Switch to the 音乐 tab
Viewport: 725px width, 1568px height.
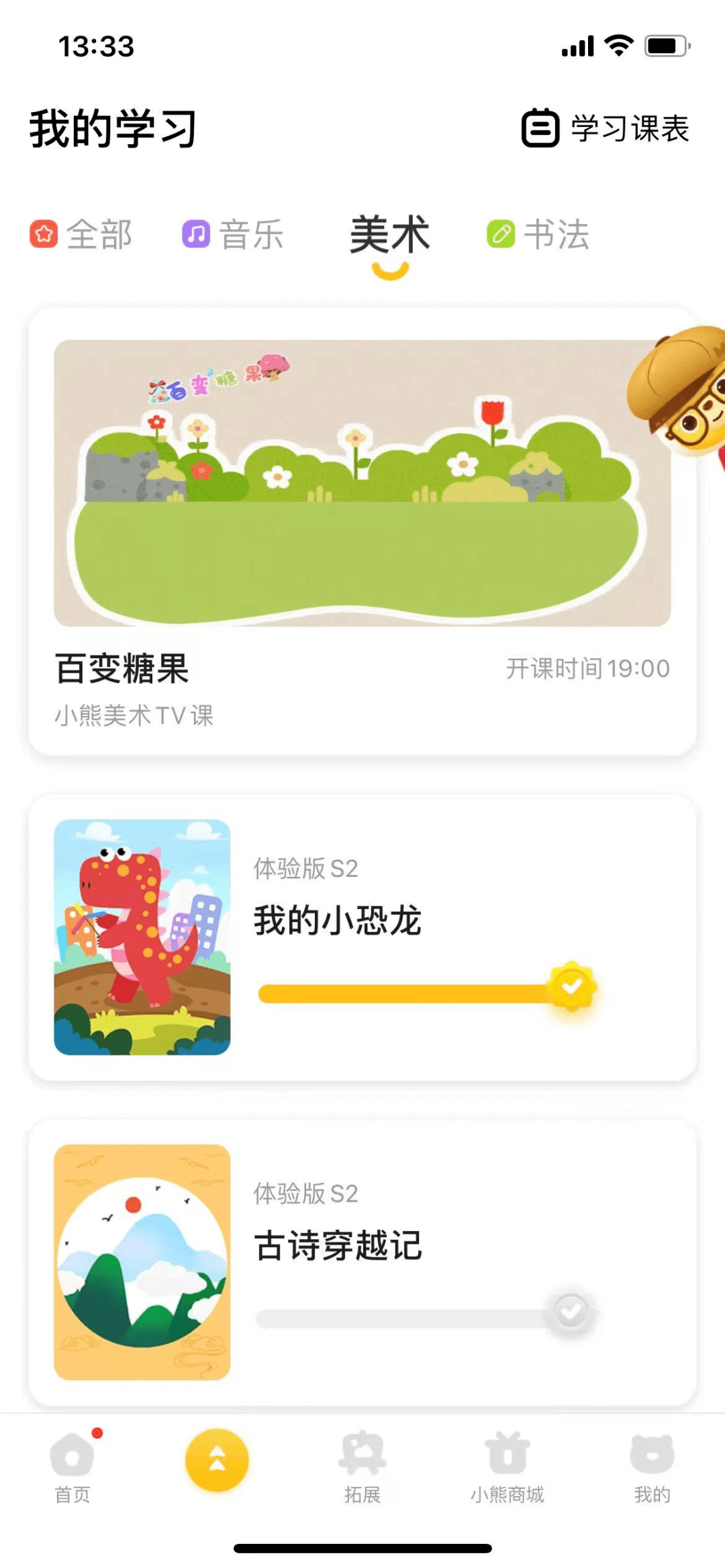click(233, 235)
